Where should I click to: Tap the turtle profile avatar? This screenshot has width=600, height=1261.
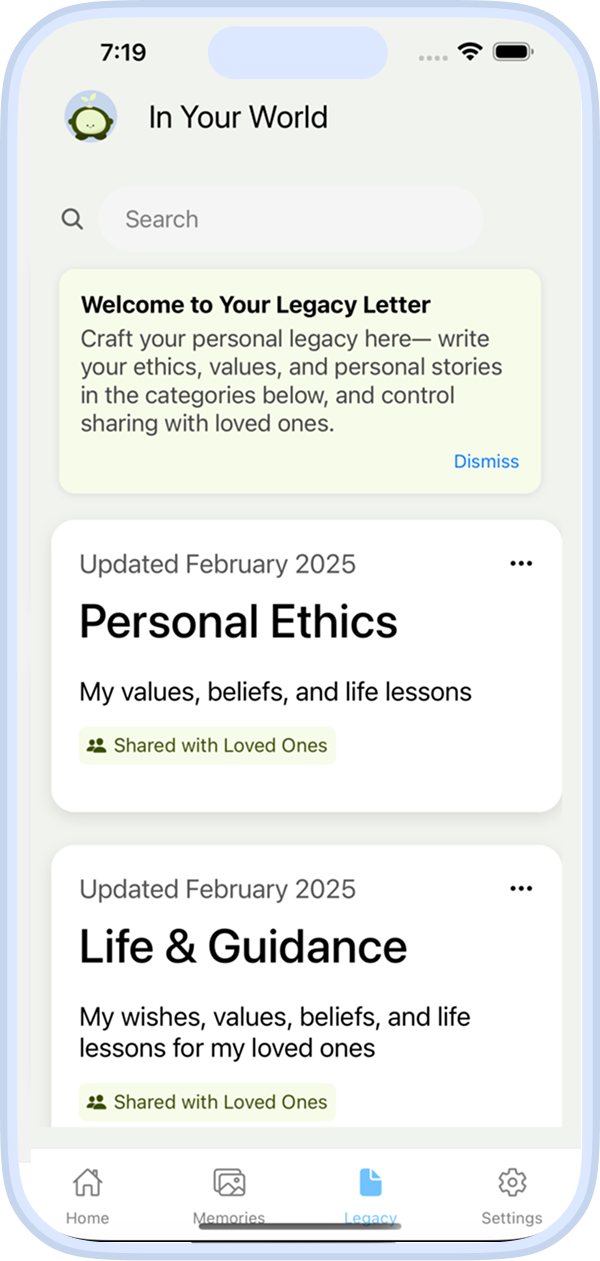91,117
